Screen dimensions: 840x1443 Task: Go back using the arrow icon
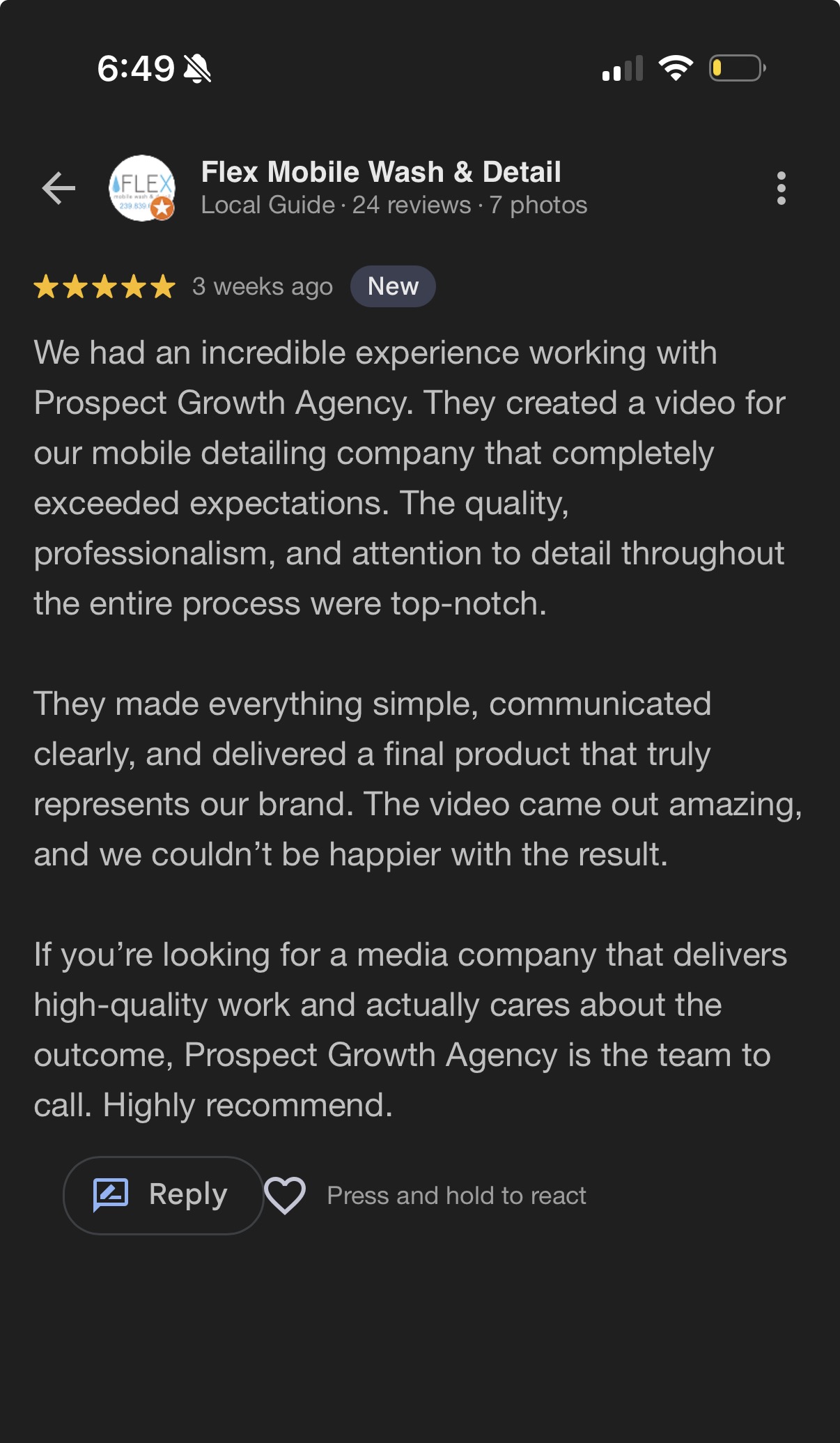59,188
